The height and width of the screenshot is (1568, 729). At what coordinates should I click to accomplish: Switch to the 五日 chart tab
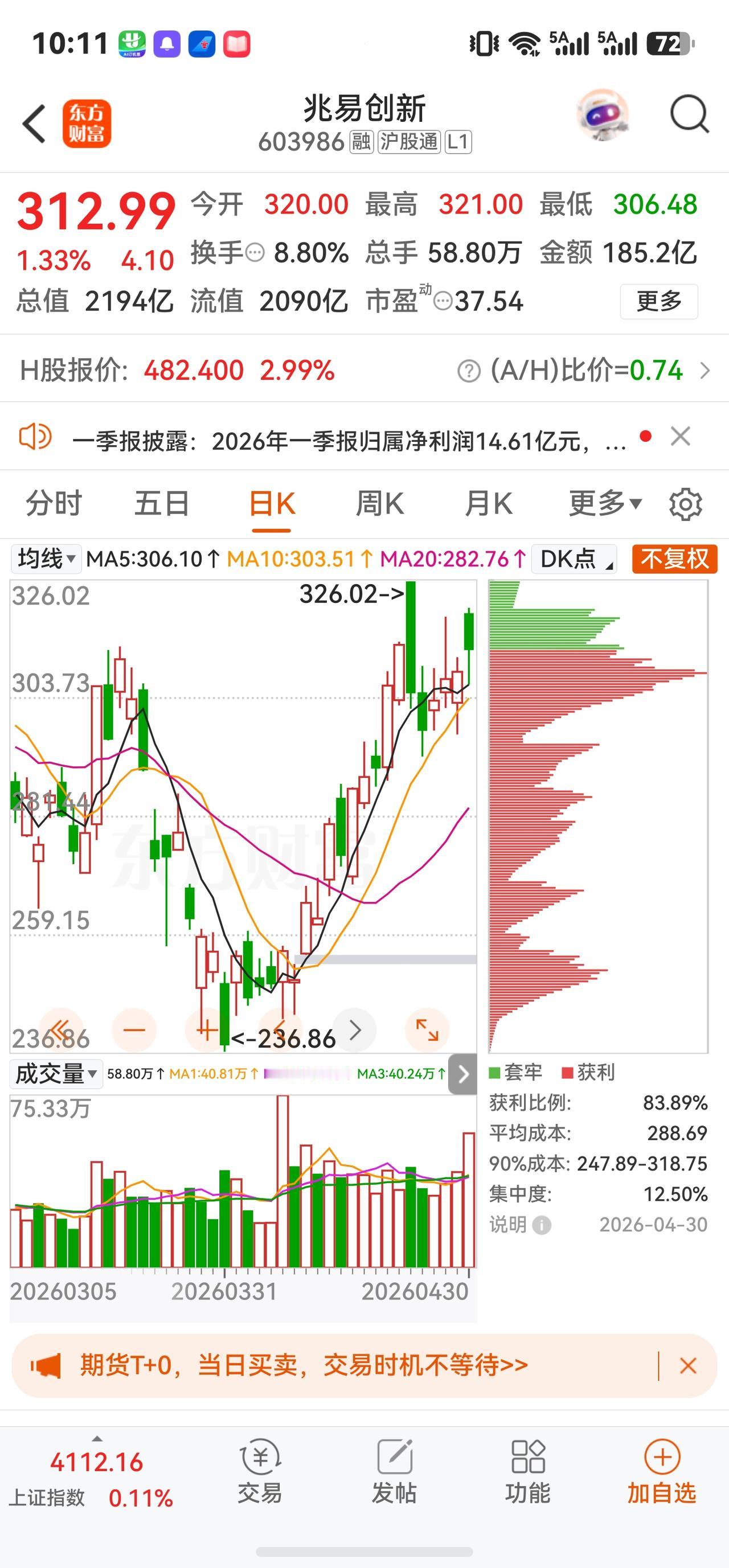coord(162,503)
